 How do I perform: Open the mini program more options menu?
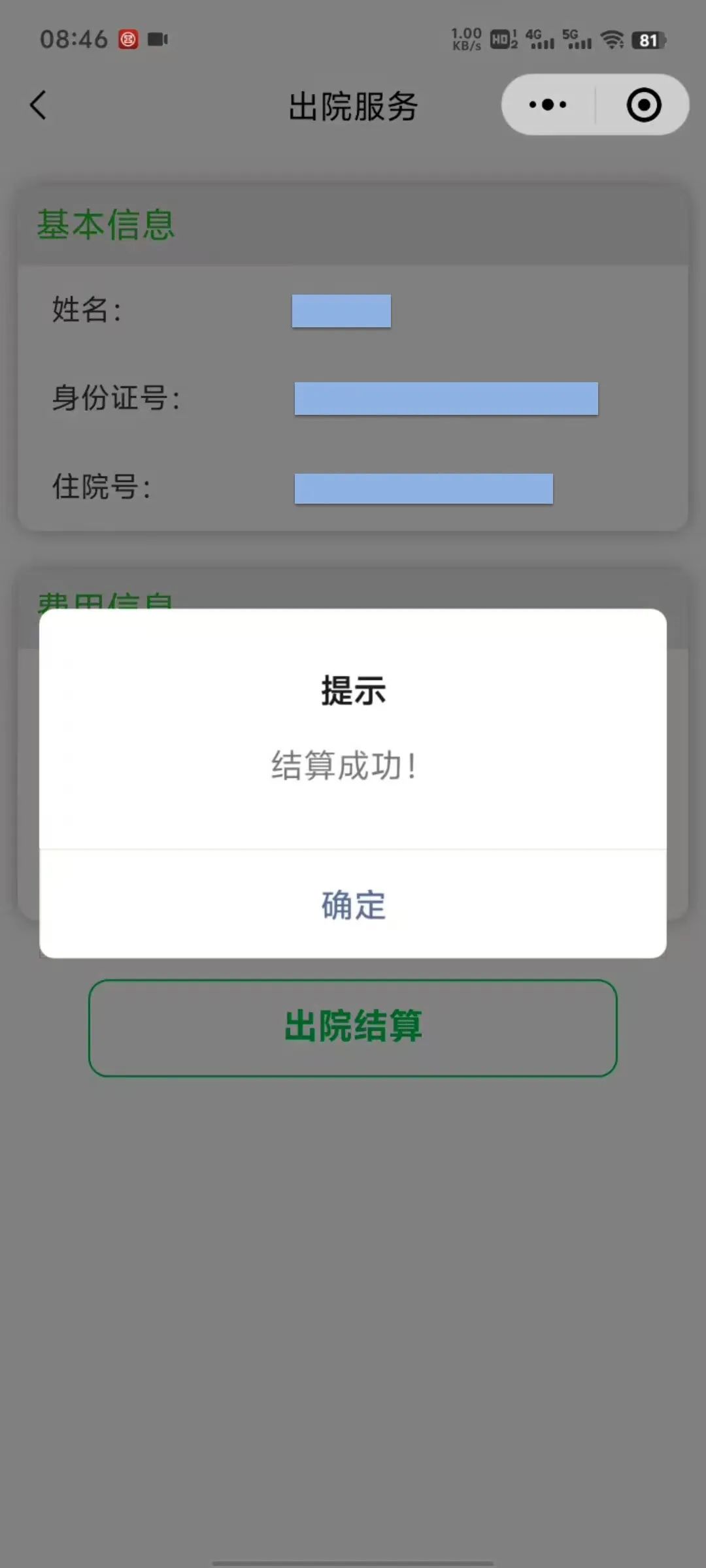(x=548, y=105)
